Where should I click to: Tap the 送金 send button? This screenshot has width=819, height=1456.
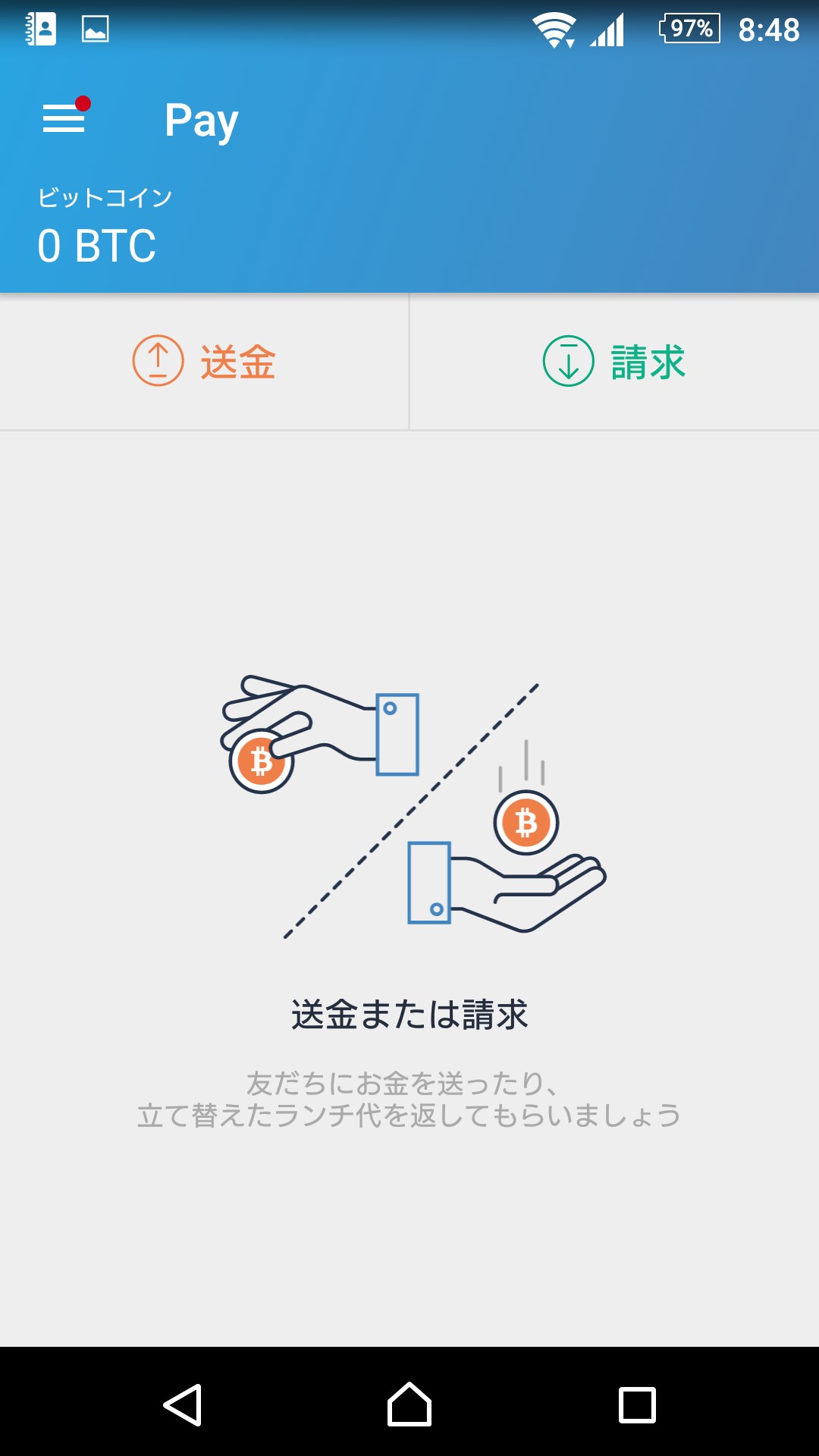(x=204, y=362)
